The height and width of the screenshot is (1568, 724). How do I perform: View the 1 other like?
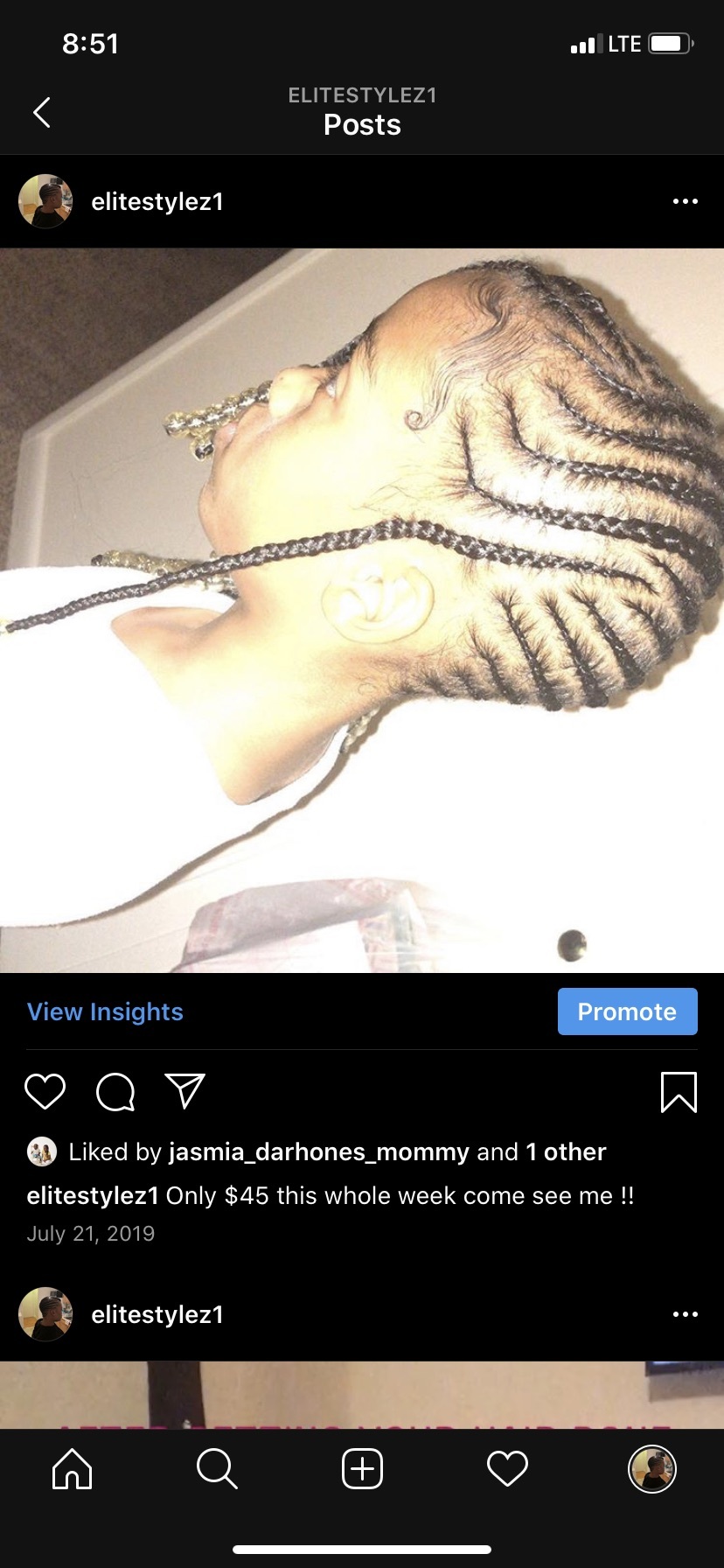[566, 1151]
